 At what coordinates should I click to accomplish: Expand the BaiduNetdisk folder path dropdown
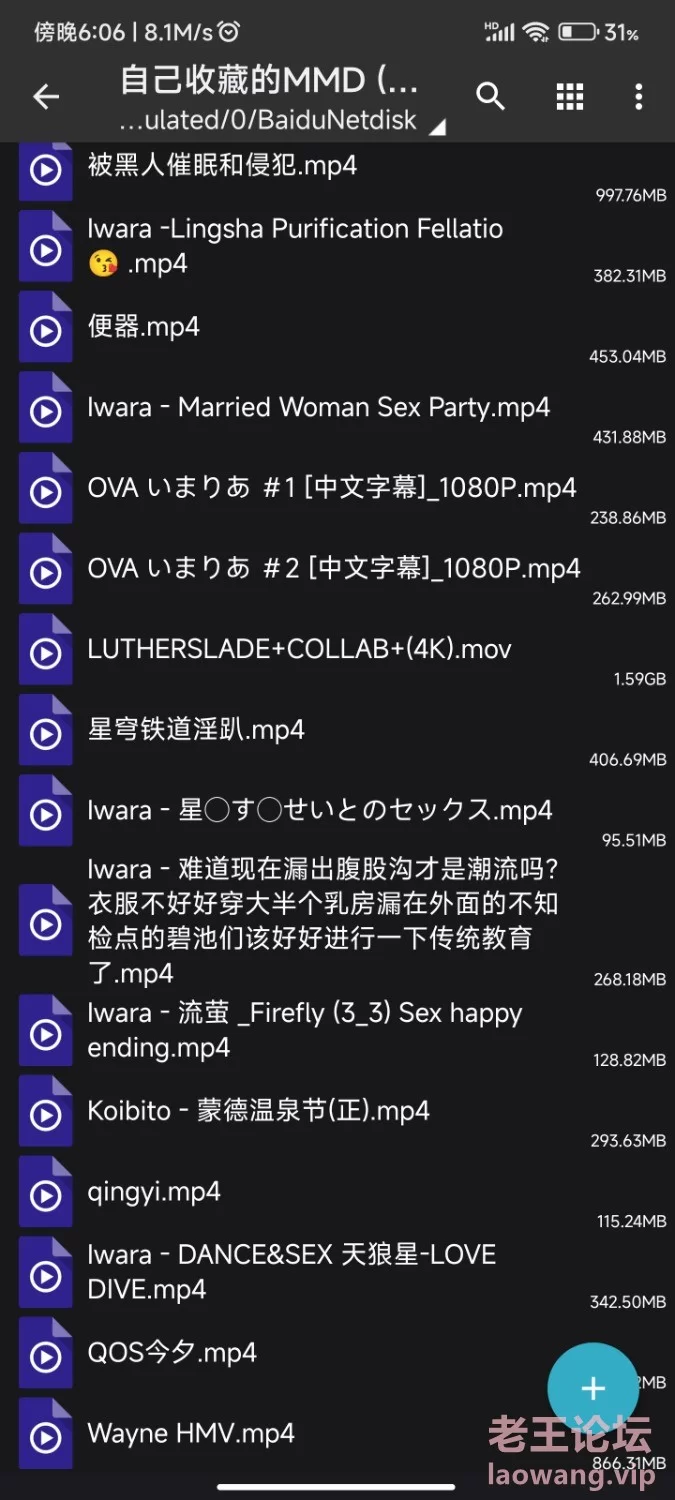point(436,126)
